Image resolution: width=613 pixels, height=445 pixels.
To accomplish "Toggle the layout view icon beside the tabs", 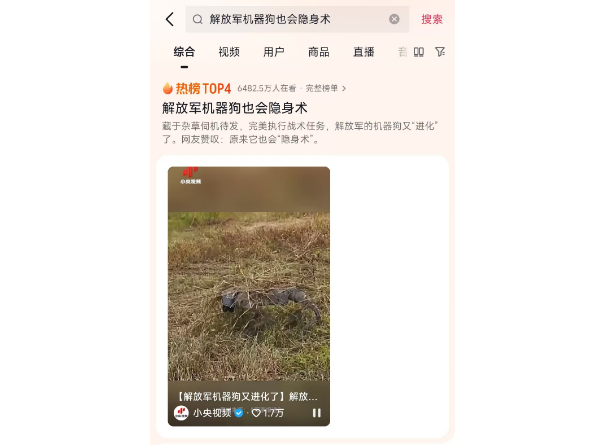I will click(x=418, y=52).
